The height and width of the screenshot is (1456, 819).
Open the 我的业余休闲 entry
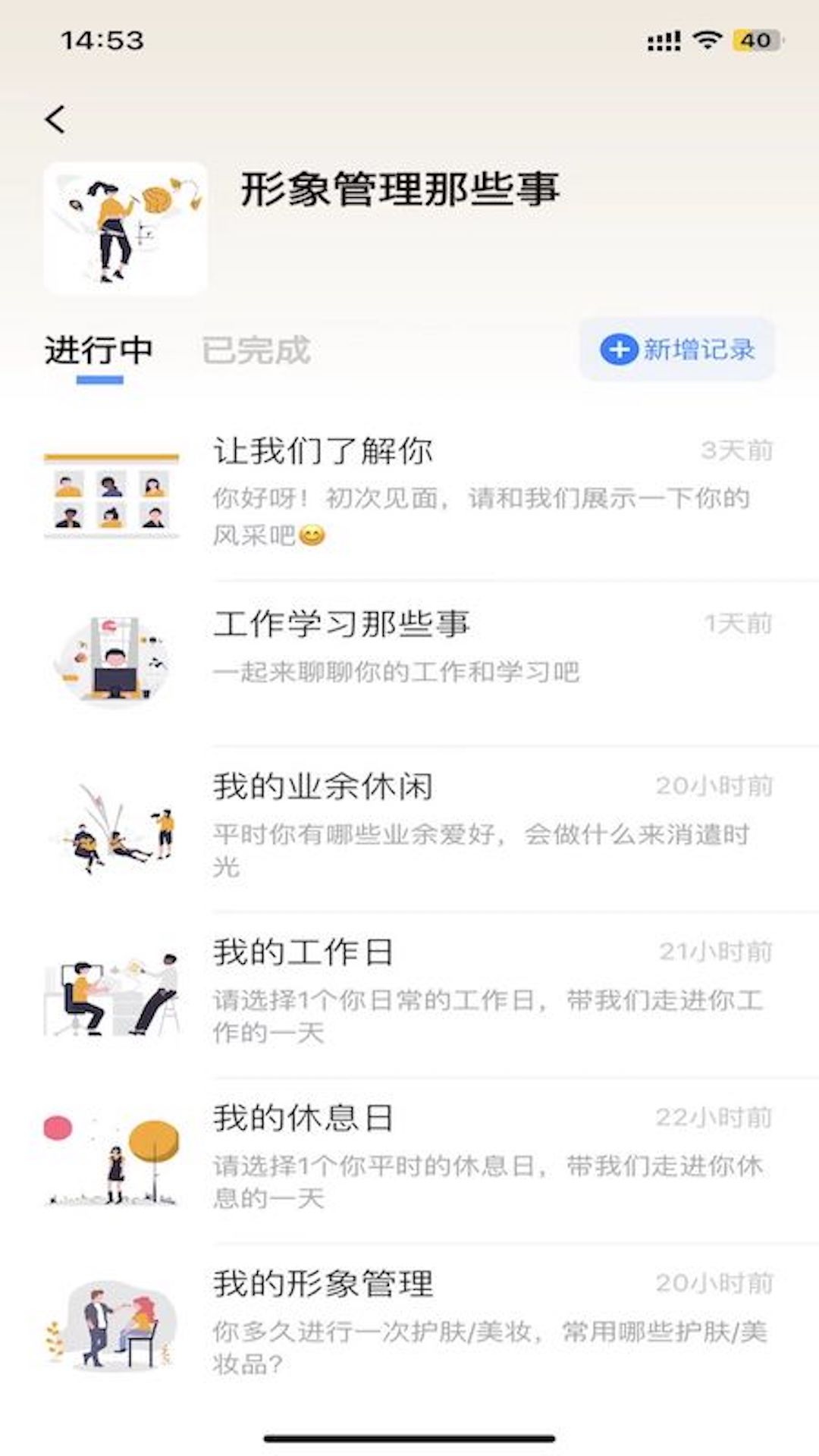(409, 825)
